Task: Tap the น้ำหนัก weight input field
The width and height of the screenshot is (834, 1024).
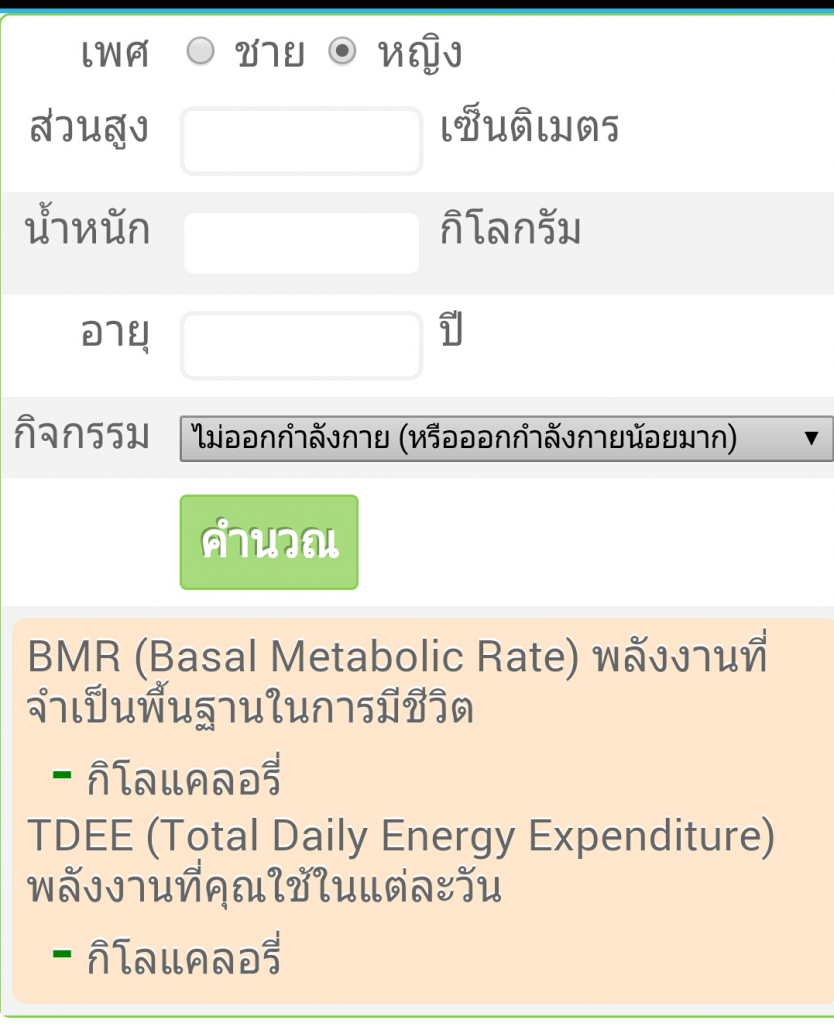Action: [x=301, y=243]
